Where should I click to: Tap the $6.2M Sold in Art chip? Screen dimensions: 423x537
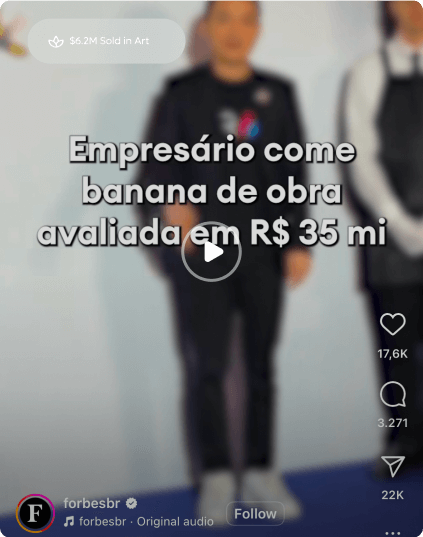(107, 41)
